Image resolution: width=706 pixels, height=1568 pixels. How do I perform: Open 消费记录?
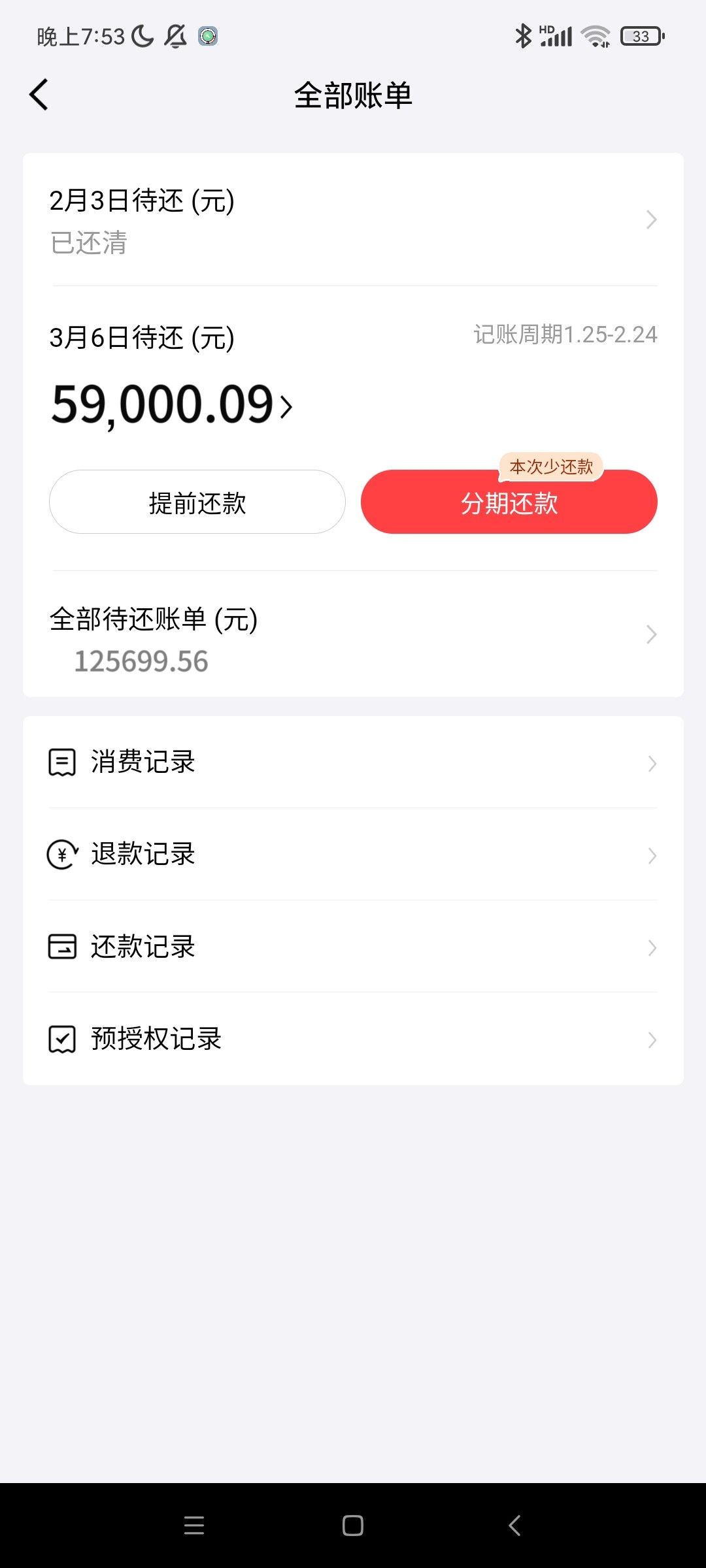click(x=353, y=762)
